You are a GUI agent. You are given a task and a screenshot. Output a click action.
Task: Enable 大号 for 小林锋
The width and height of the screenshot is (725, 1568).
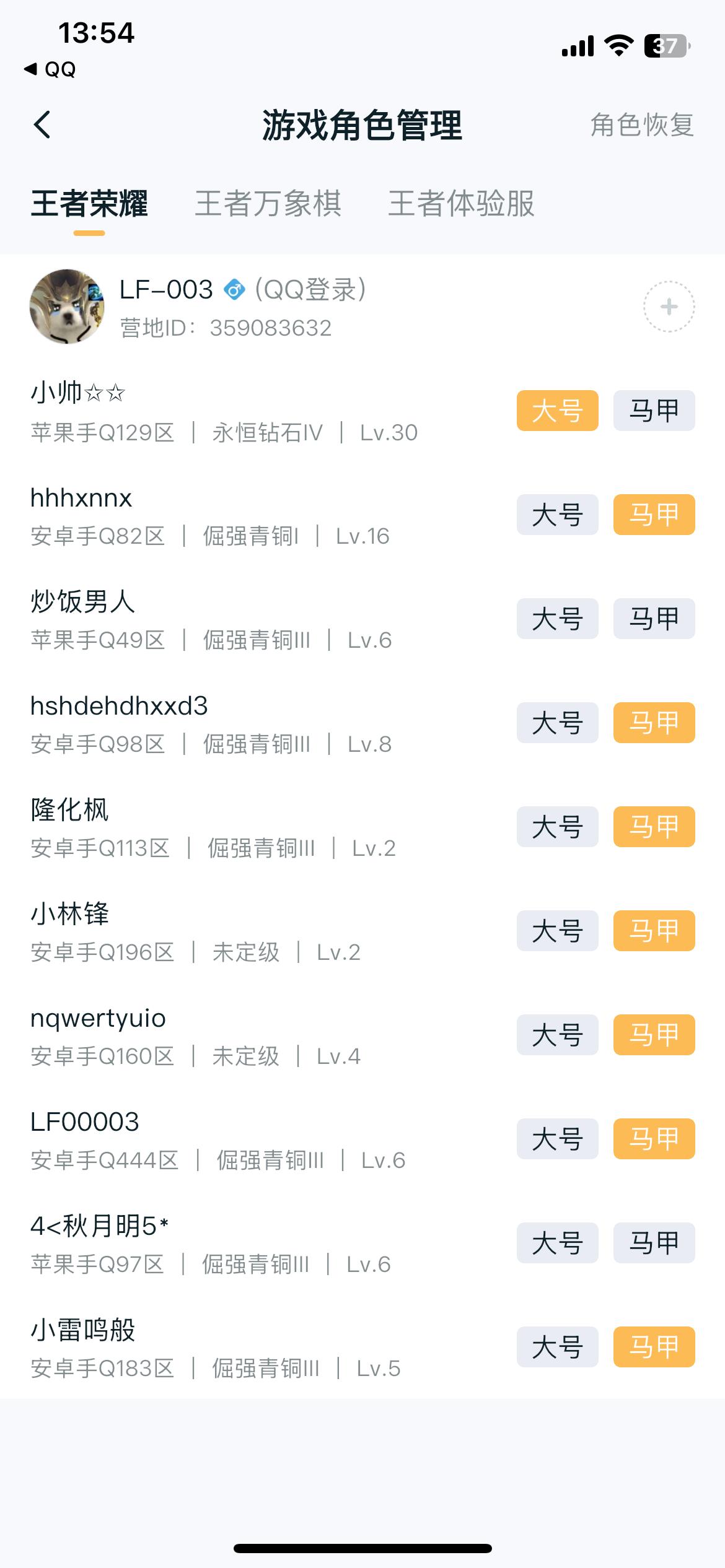click(x=556, y=931)
